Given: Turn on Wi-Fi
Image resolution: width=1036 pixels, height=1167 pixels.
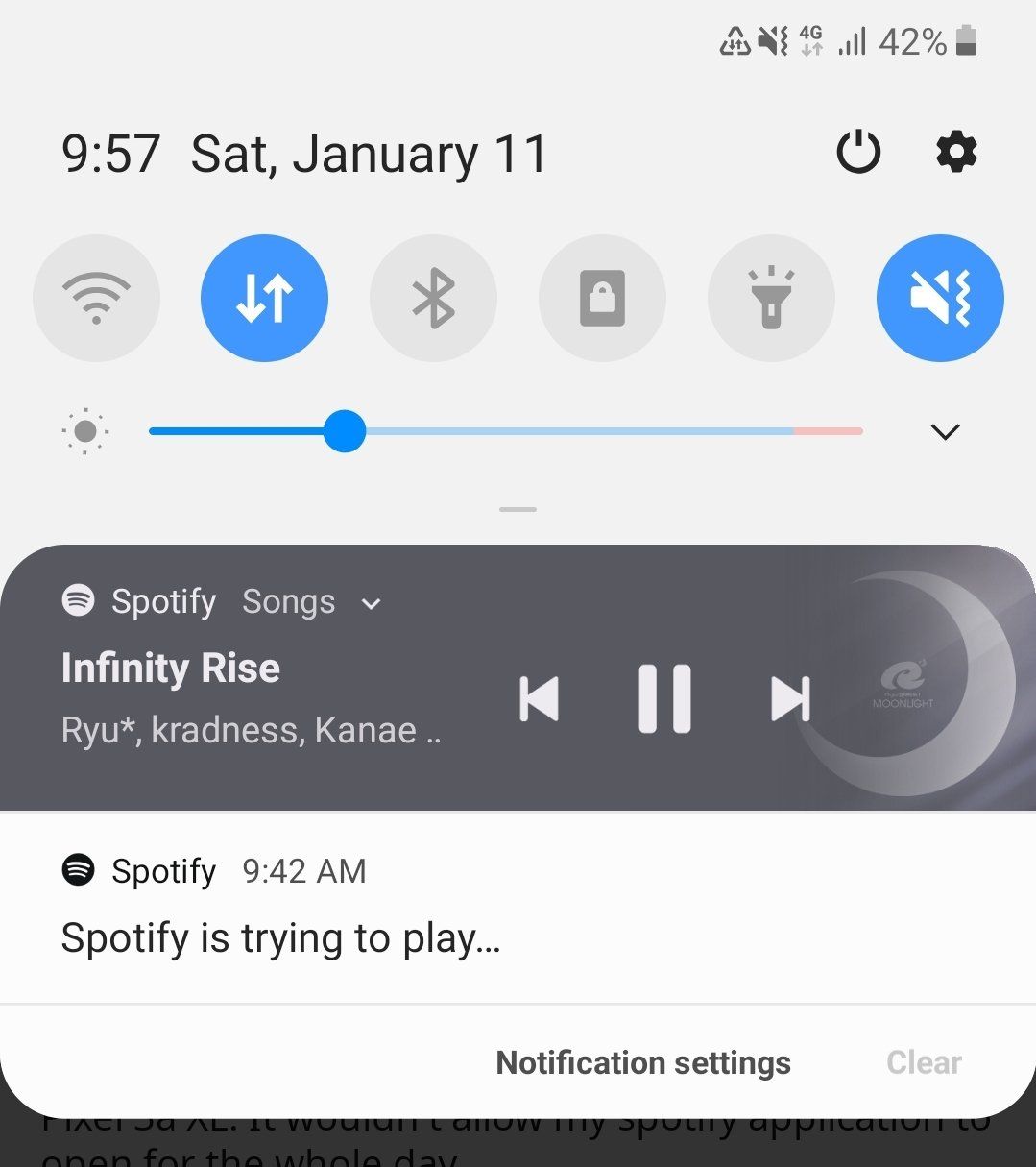Looking at the screenshot, I should (x=96, y=299).
